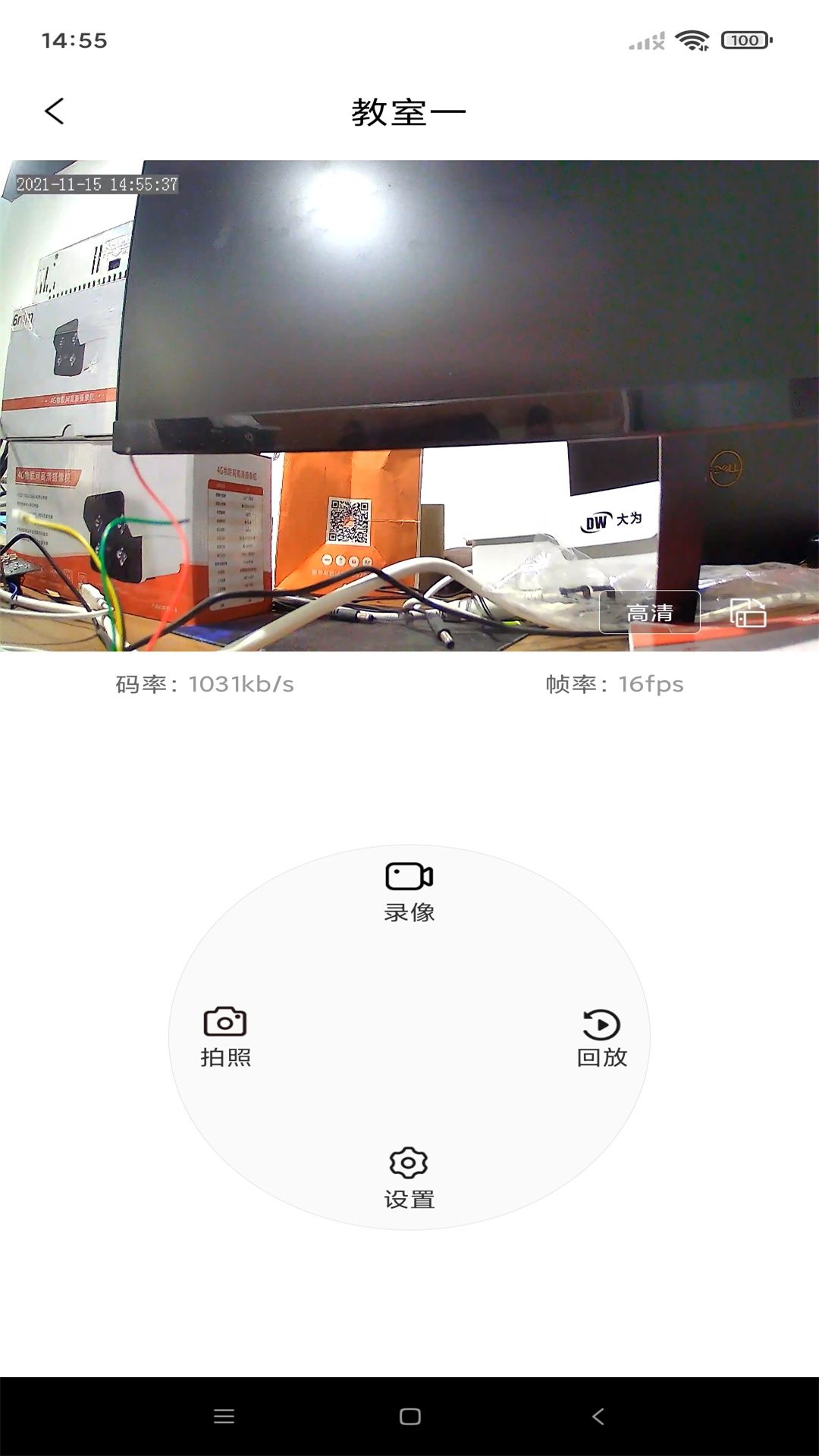Image resolution: width=819 pixels, height=1456 pixels.
Task: Open the system recent apps menu
Action: tap(224, 1416)
